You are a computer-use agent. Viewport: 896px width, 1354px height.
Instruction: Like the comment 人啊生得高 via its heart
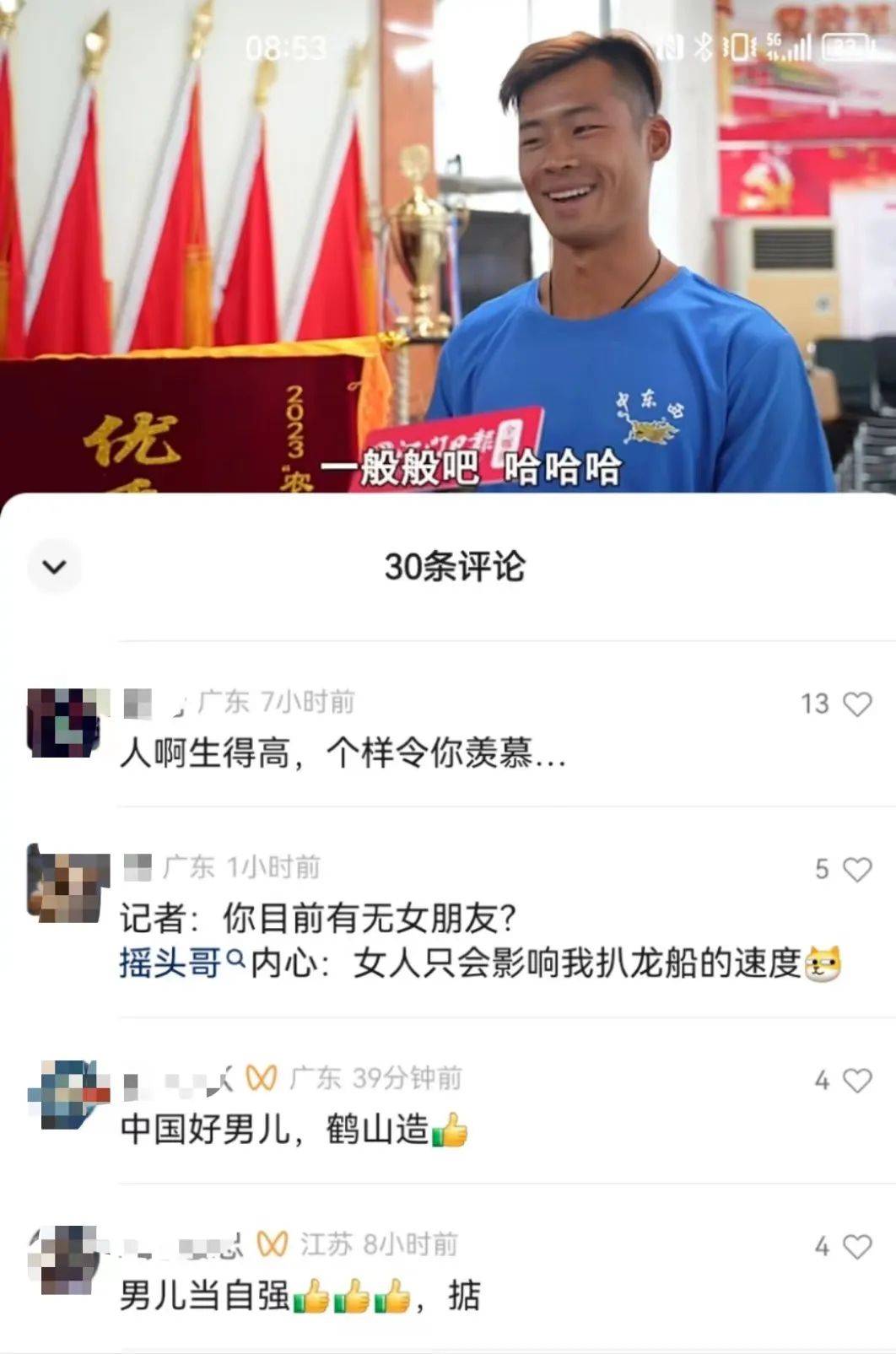click(859, 705)
